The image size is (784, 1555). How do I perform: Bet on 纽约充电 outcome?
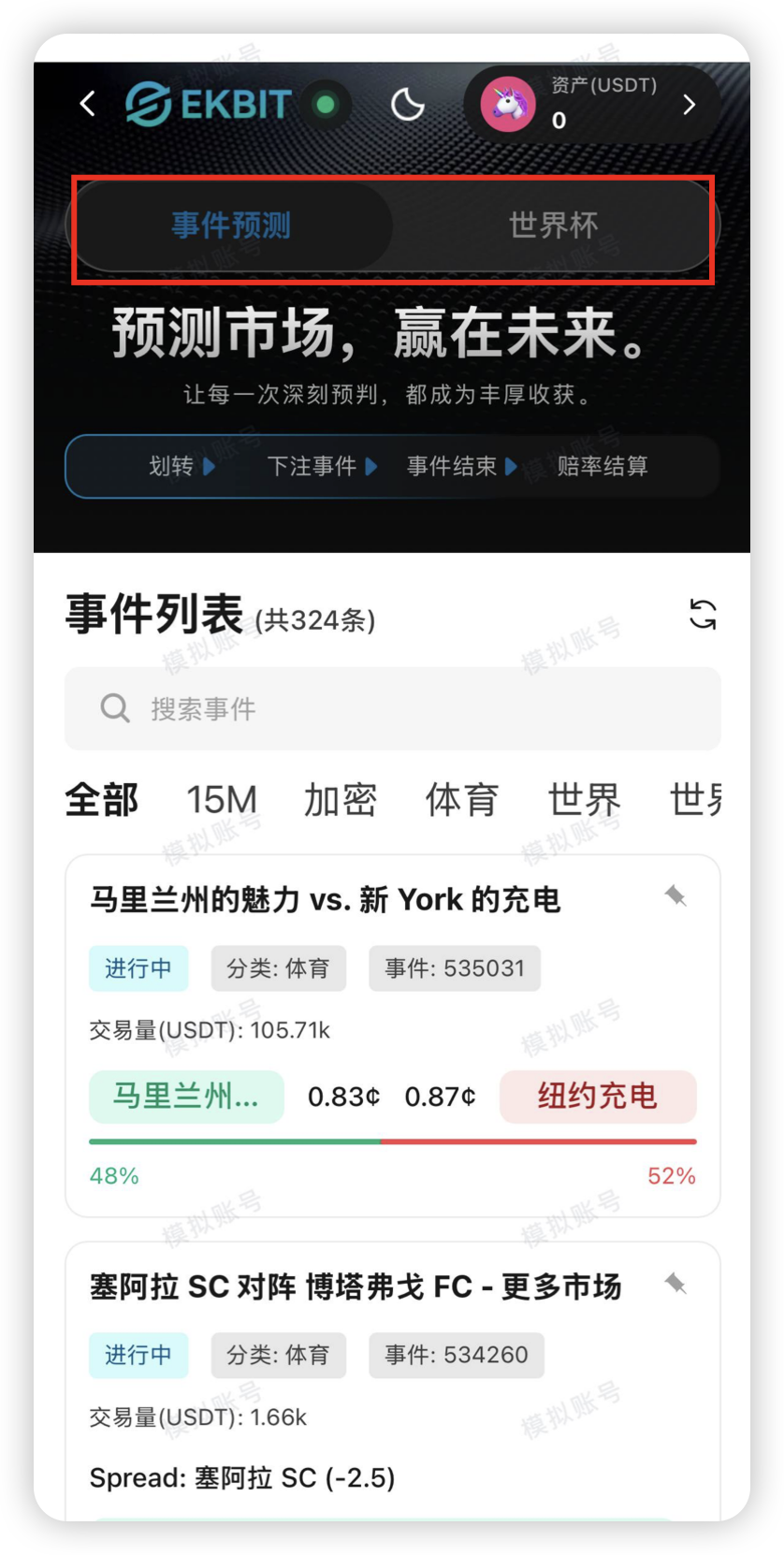click(x=598, y=1097)
